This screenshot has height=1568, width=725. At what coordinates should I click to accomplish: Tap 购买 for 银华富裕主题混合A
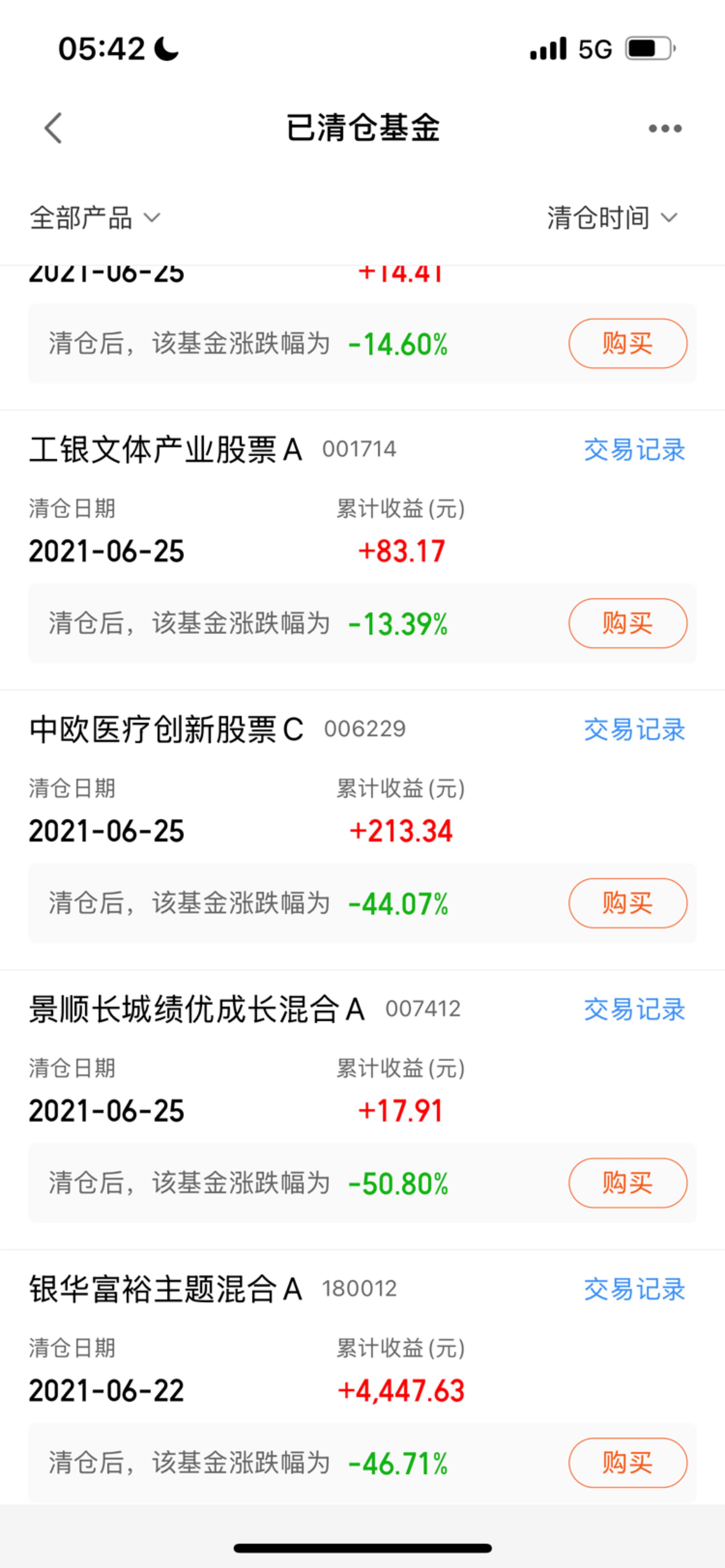627,1463
